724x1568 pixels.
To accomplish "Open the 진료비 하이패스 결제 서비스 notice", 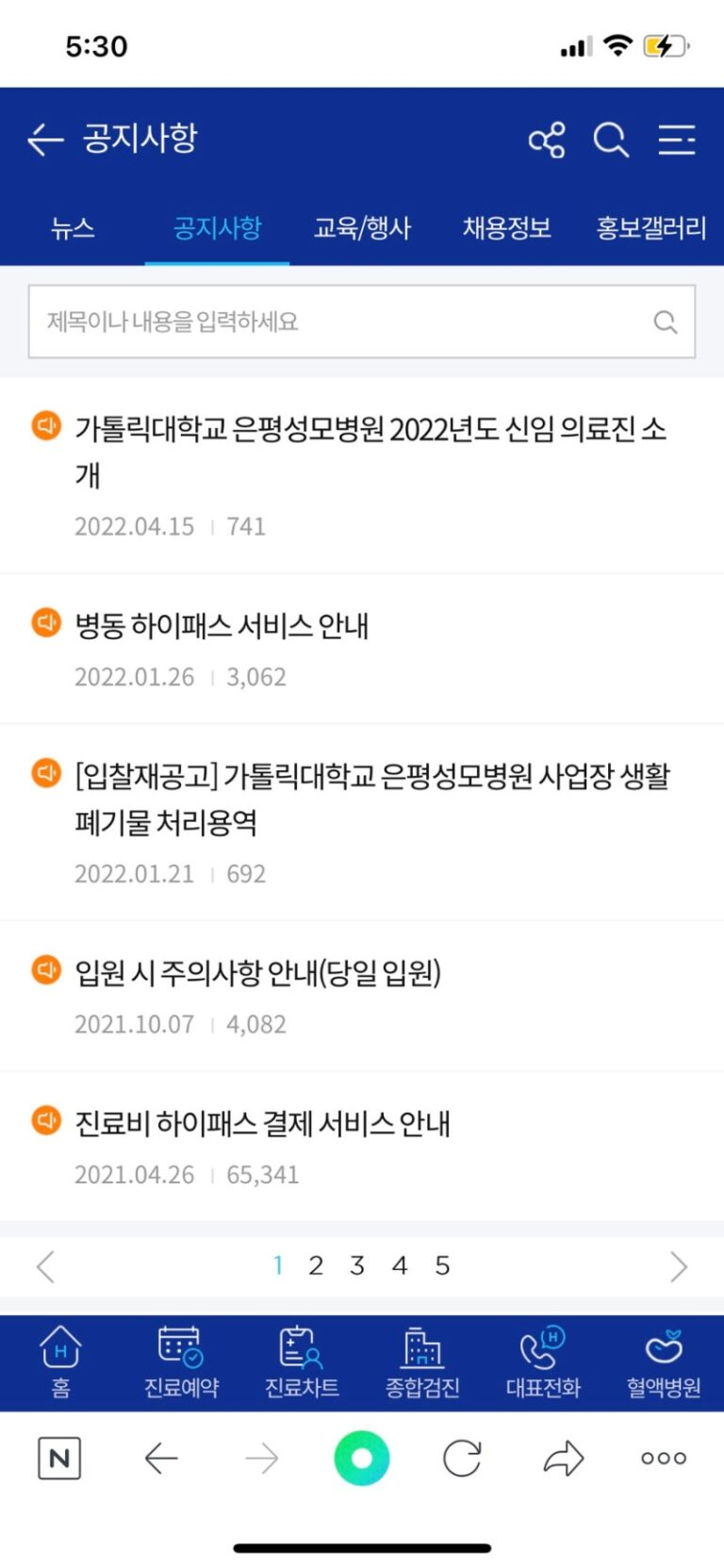I will click(262, 1124).
